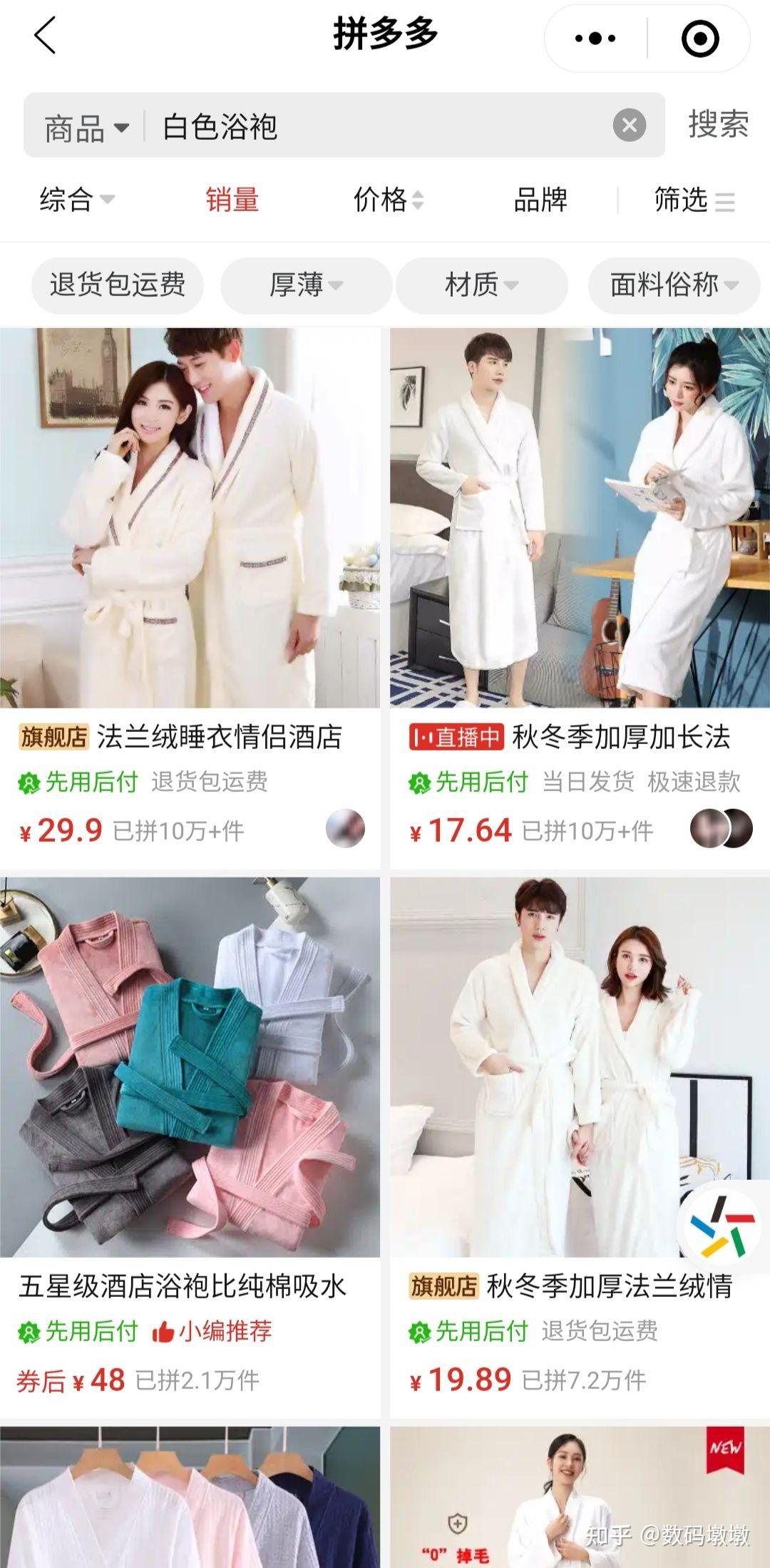This screenshot has width=770, height=1568.
Task: Close the mini program with the circle icon
Action: (x=699, y=39)
